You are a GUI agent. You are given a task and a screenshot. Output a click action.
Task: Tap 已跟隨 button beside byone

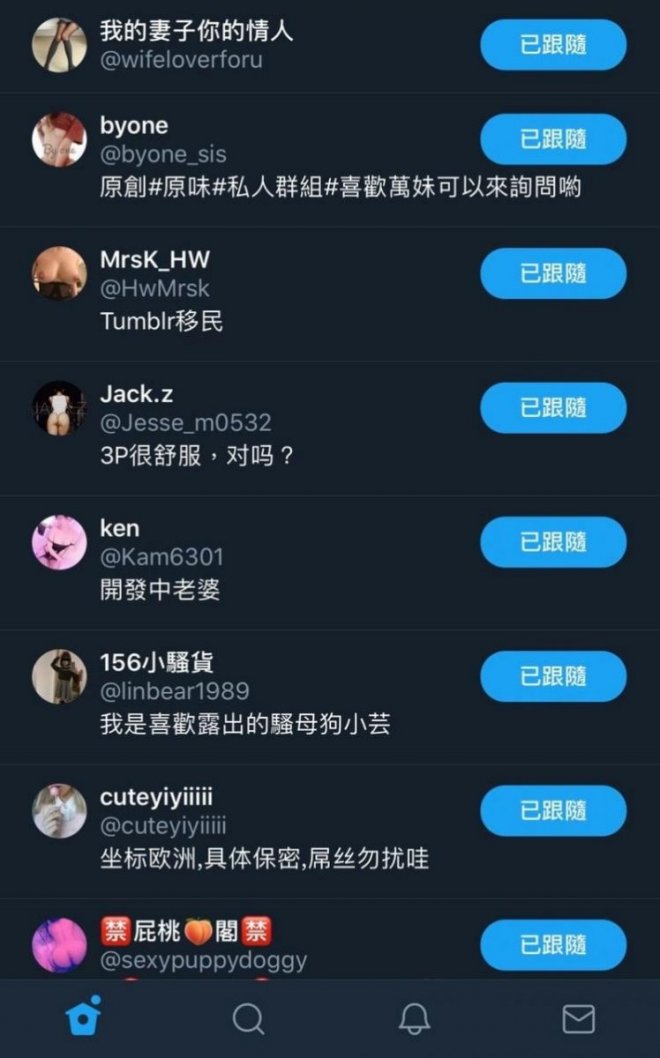[553, 139]
